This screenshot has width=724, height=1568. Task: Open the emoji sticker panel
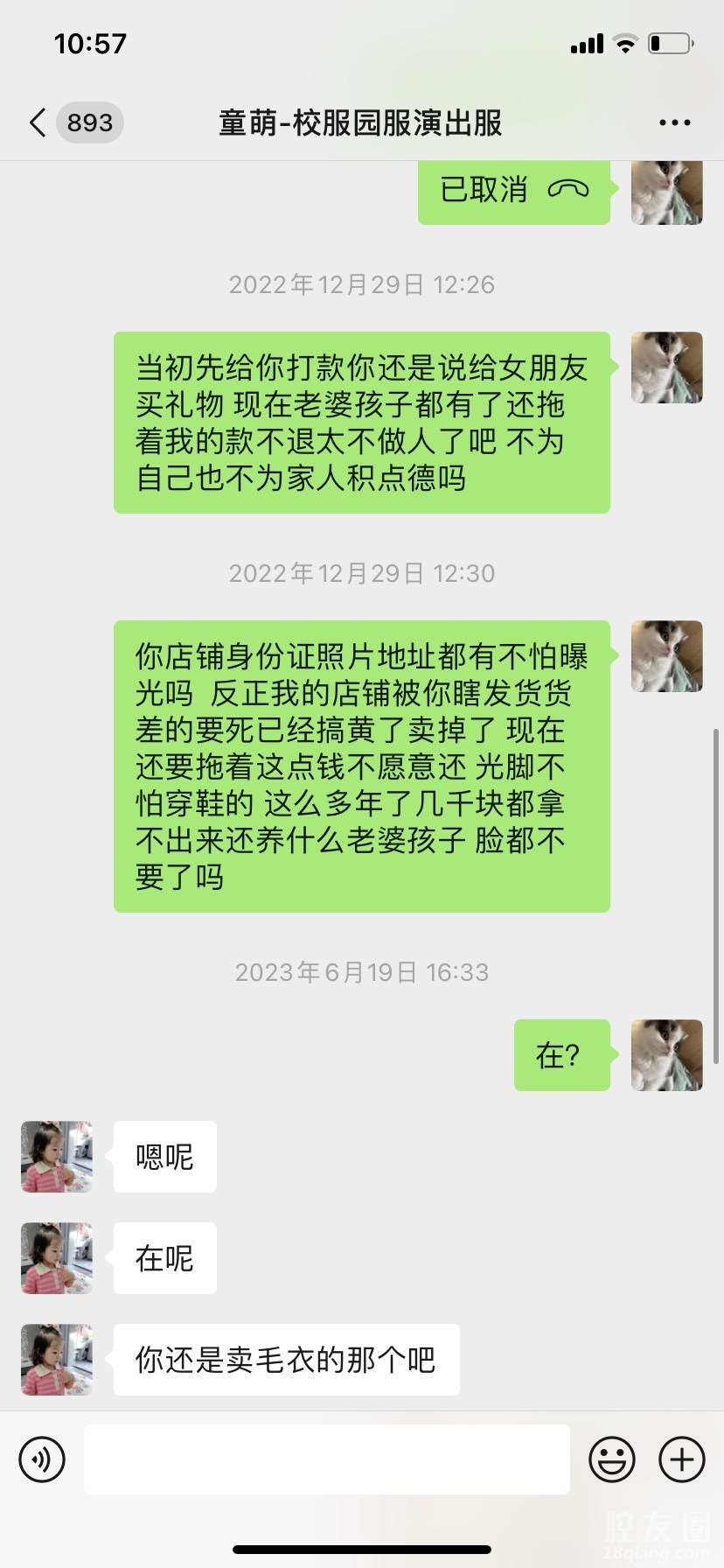(612, 1459)
